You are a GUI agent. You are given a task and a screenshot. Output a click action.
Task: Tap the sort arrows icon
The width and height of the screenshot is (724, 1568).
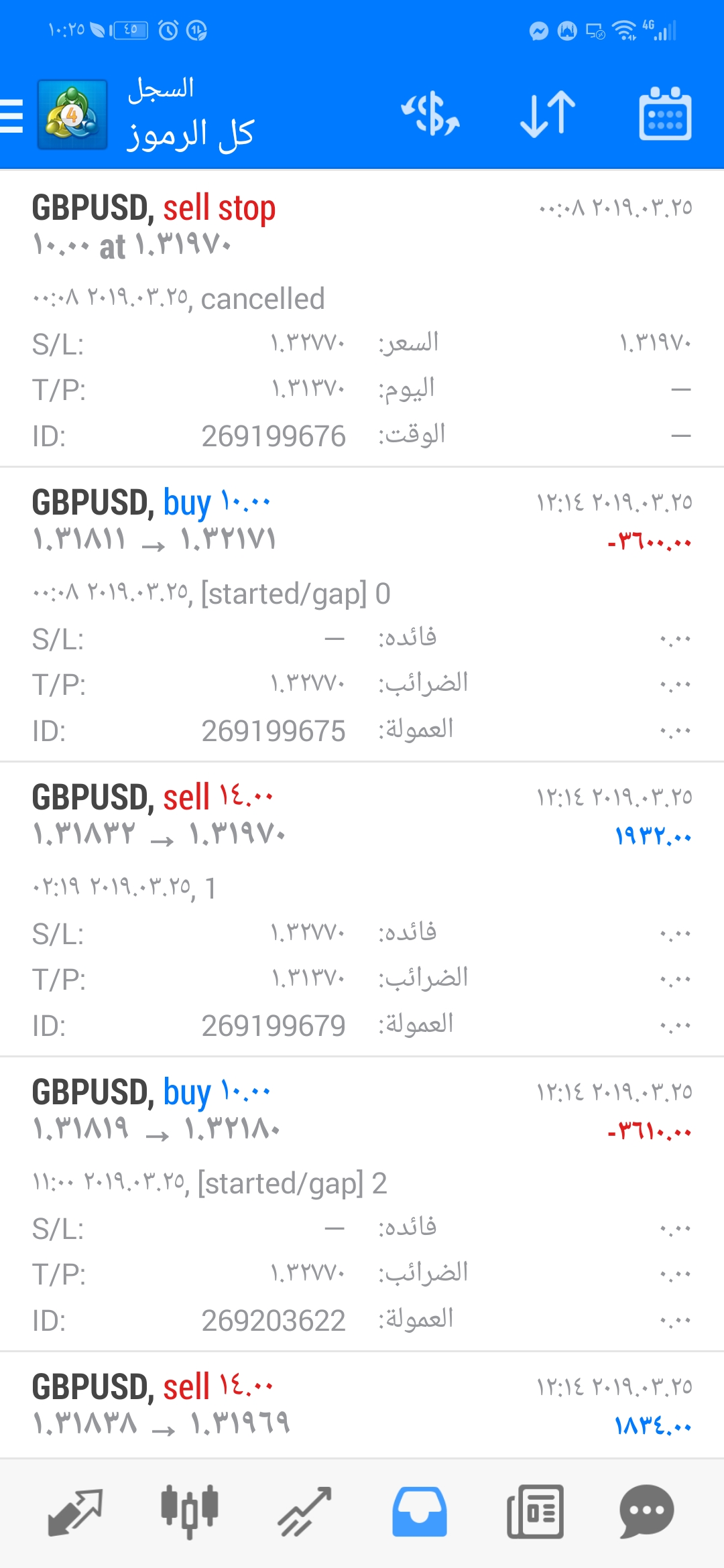[x=548, y=113]
